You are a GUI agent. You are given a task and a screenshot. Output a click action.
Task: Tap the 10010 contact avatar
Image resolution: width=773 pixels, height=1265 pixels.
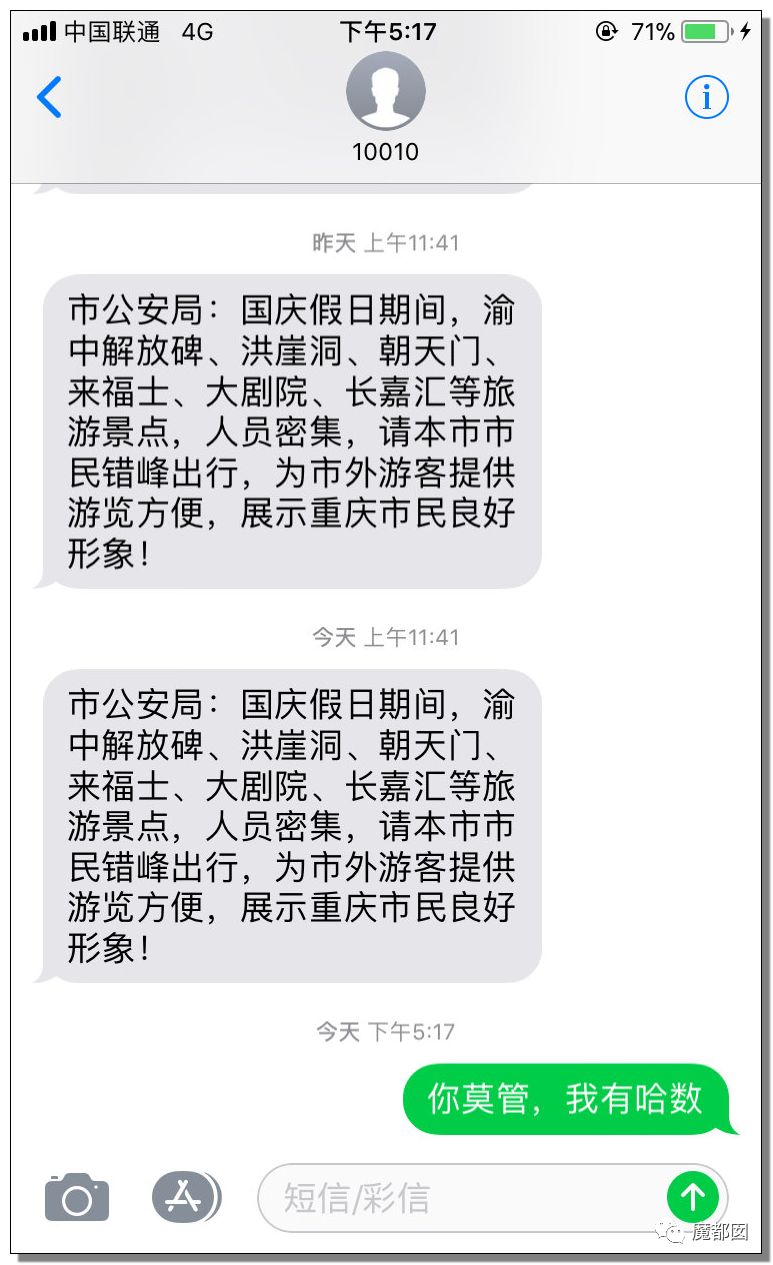(385, 91)
